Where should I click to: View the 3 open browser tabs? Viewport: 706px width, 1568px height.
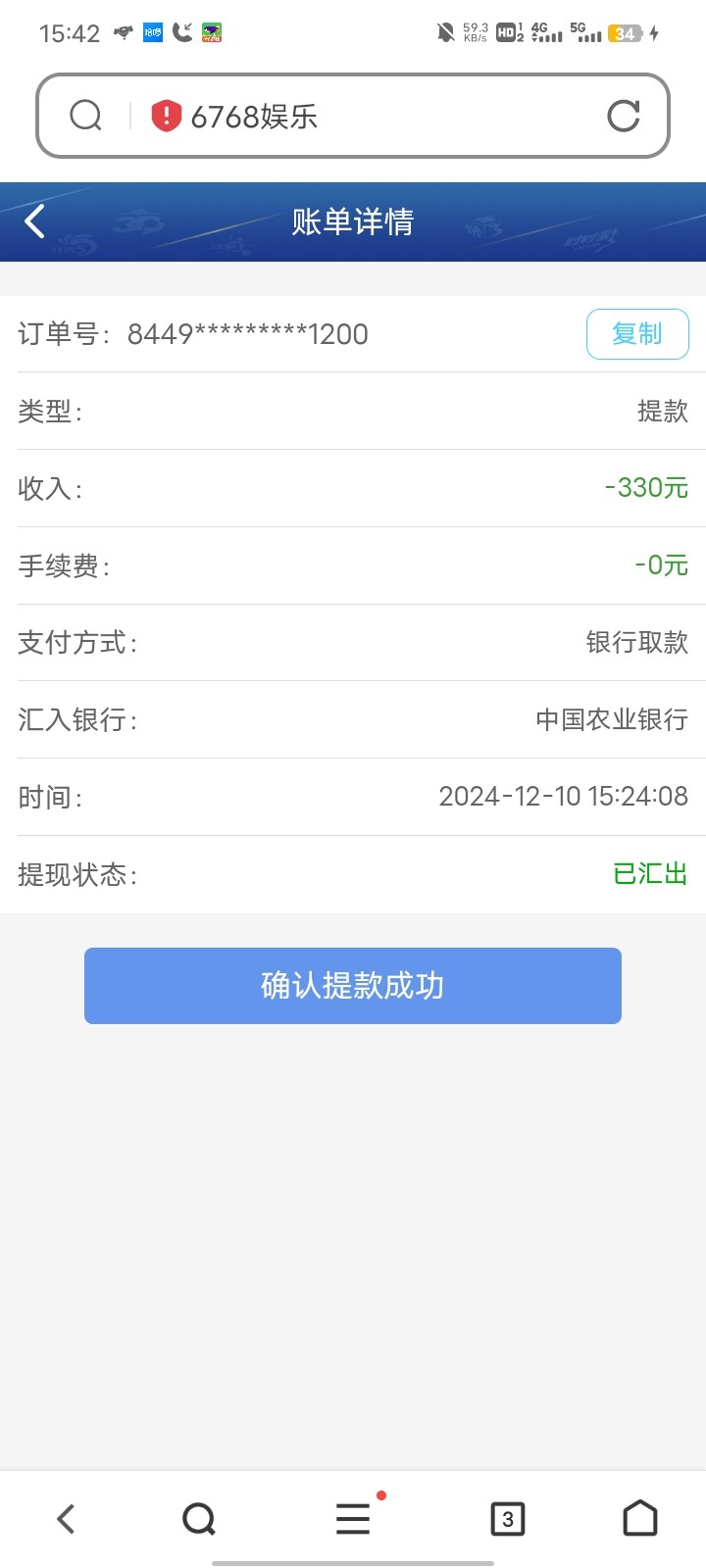coord(507,1519)
